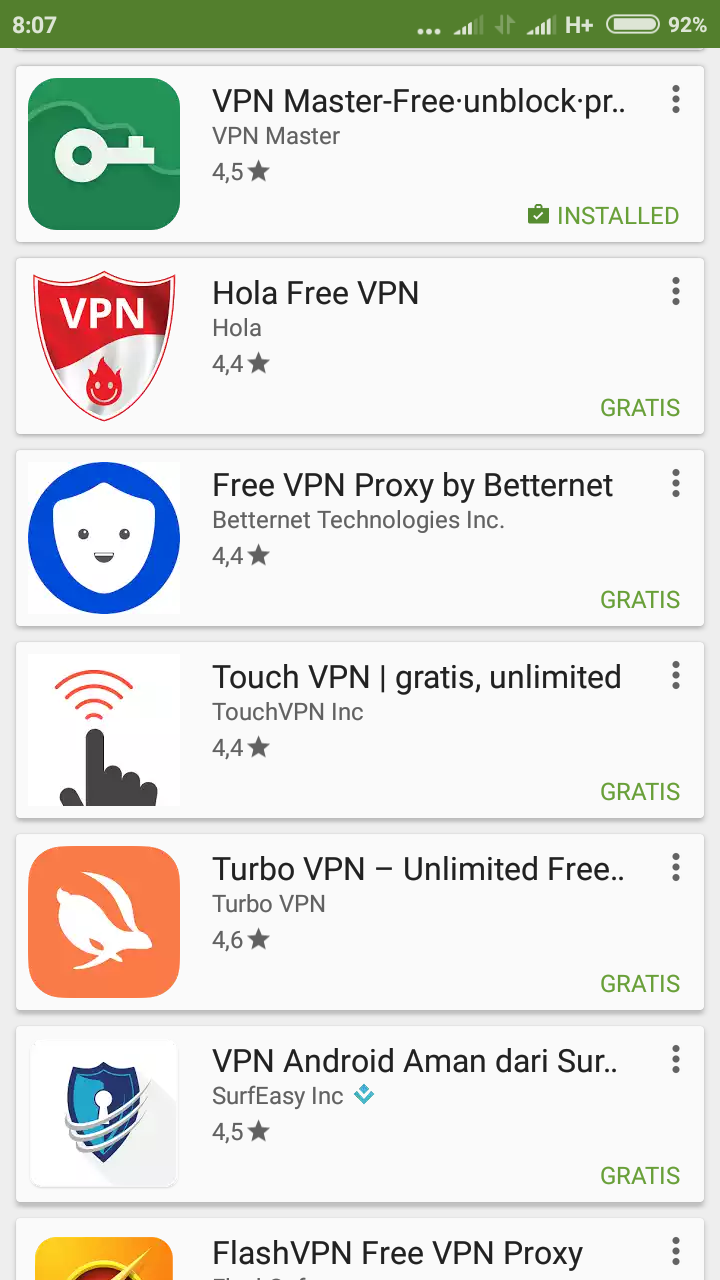Open overflow menu for FlashVPN
720x1280 pixels.
coord(676,1252)
